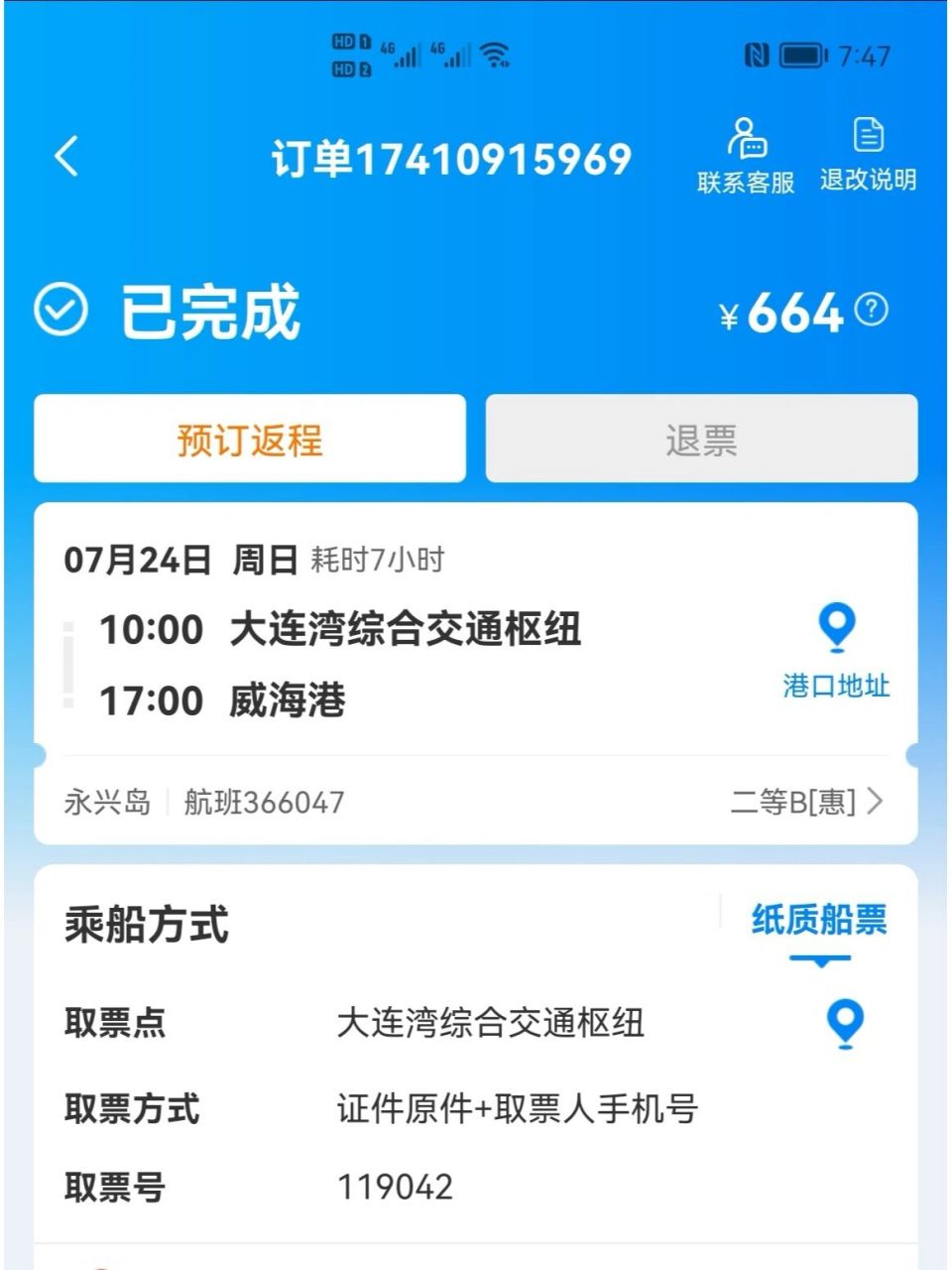The height and width of the screenshot is (1270, 952).
Task: Tap the ¥664 price amount
Action: coord(783,313)
